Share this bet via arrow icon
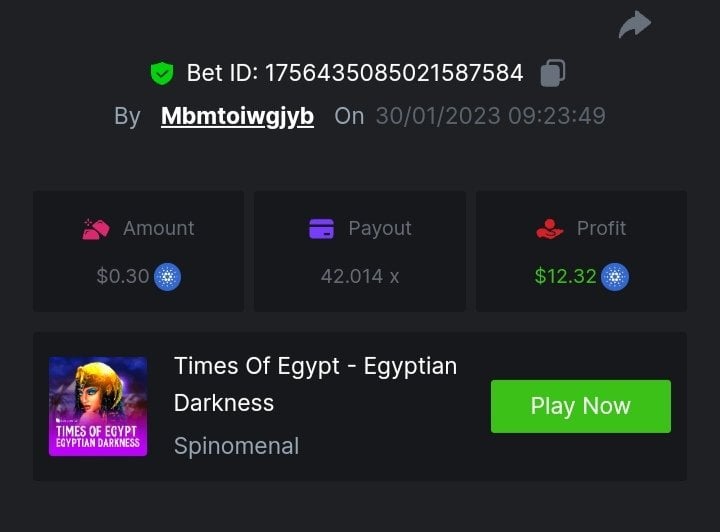Image resolution: width=720 pixels, height=532 pixels. [634, 24]
